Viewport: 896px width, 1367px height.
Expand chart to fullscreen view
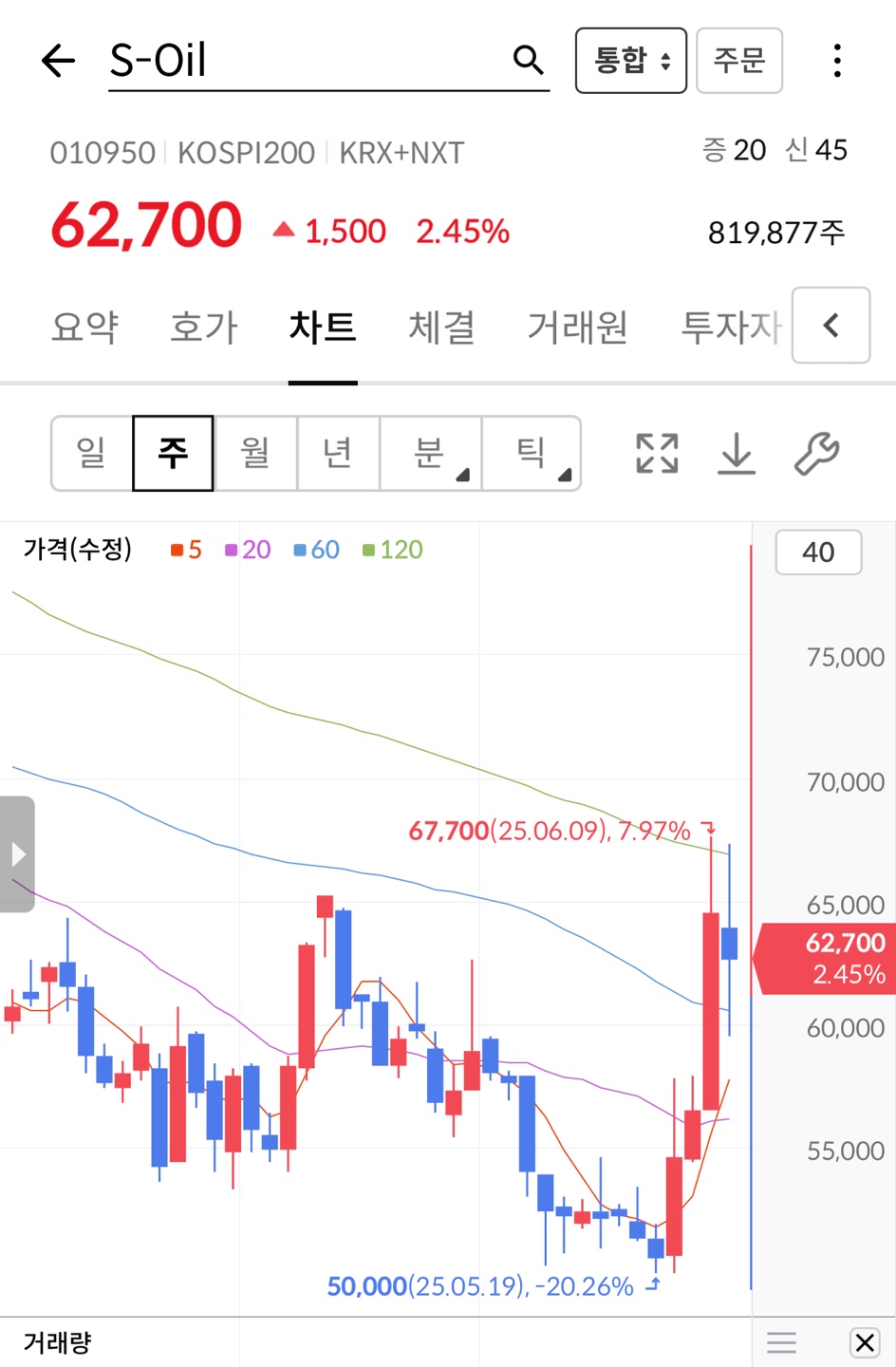click(x=656, y=454)
